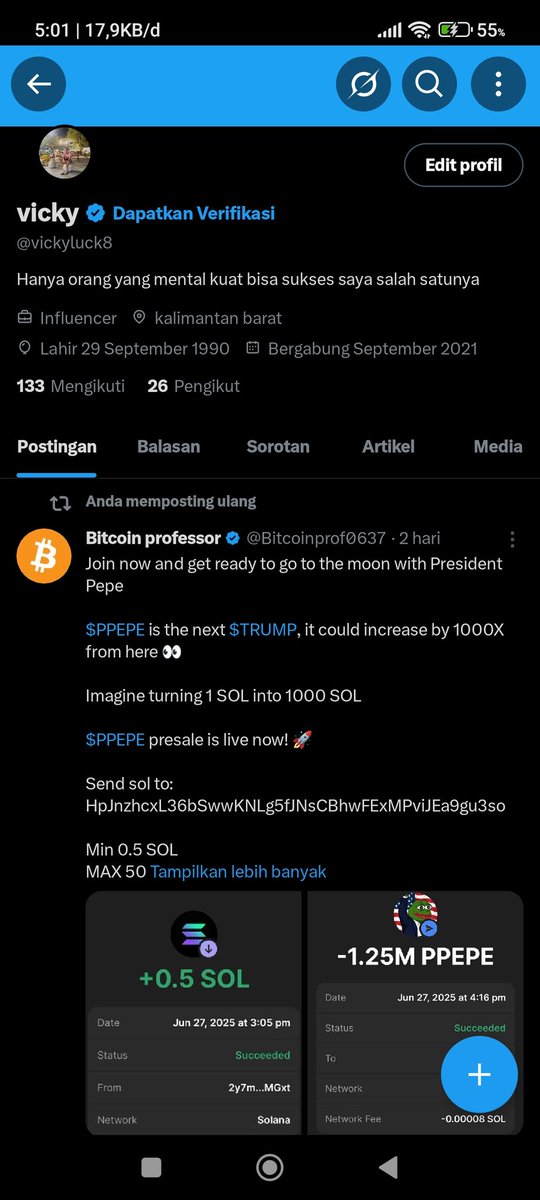The image size is (540, 1200).
Task: Search within this profile
Action: click(429, 84)
